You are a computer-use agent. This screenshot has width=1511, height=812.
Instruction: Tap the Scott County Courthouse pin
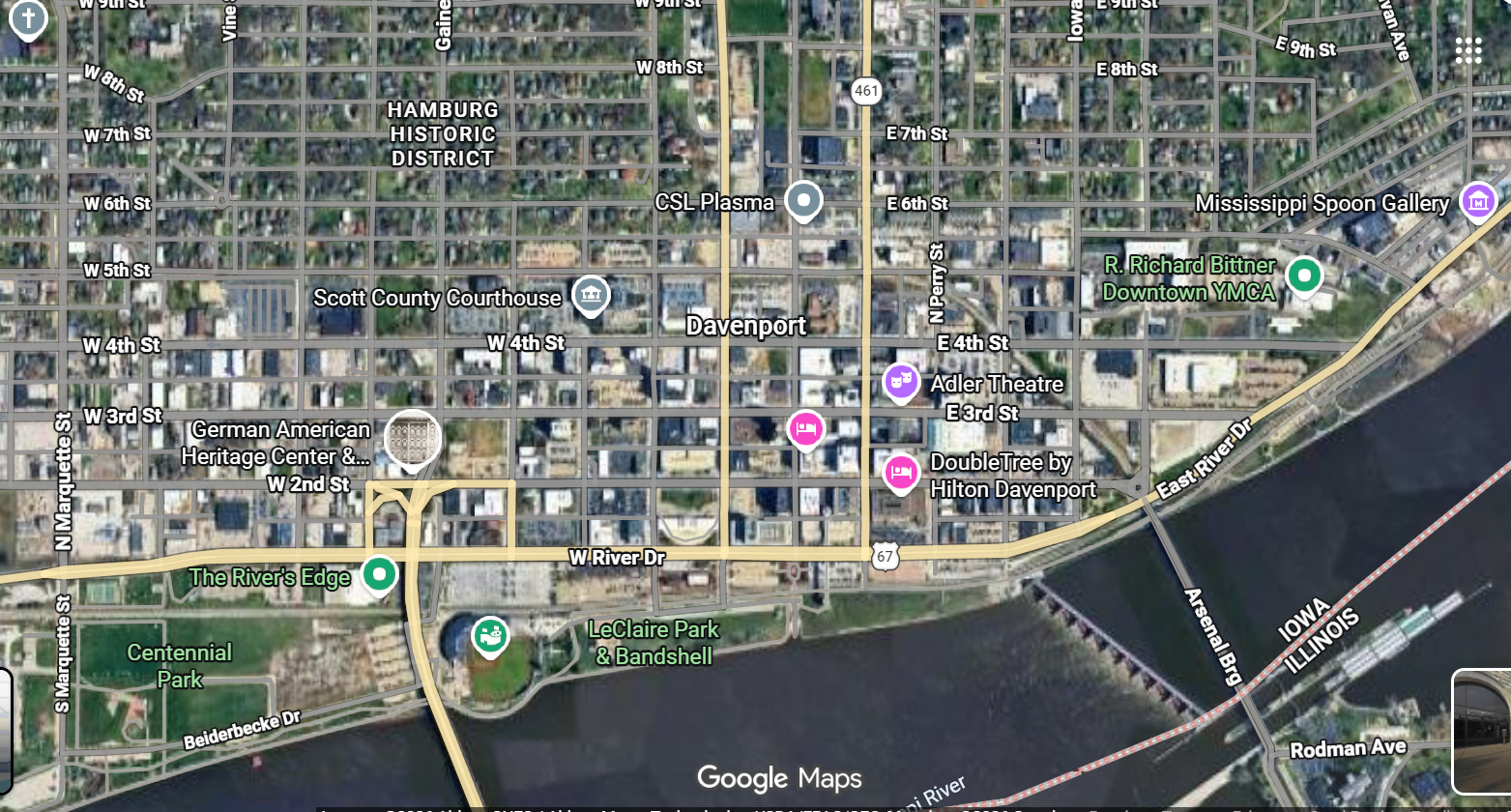590,295
